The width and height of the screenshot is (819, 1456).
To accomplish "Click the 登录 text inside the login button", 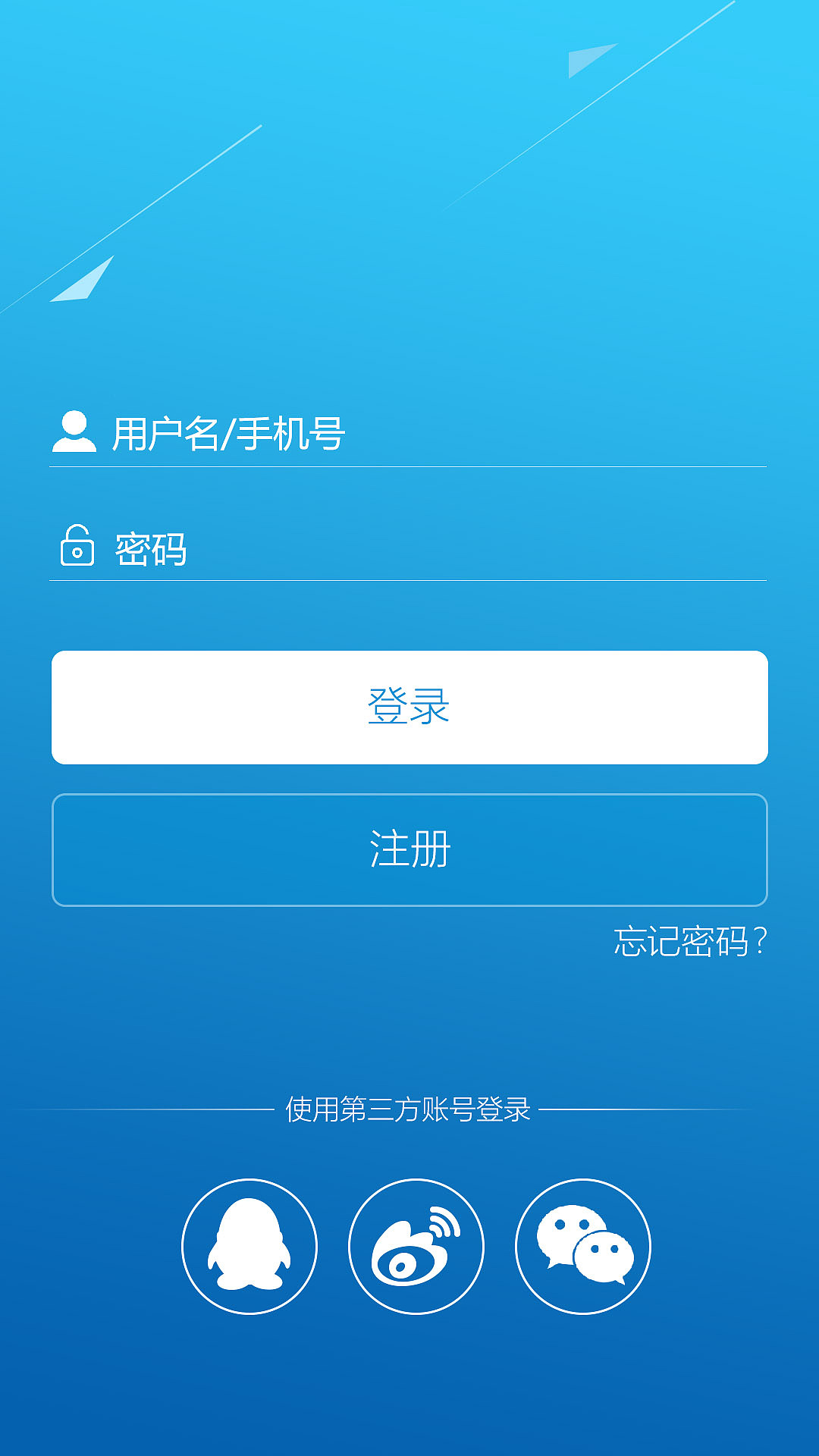I will 409,707.
